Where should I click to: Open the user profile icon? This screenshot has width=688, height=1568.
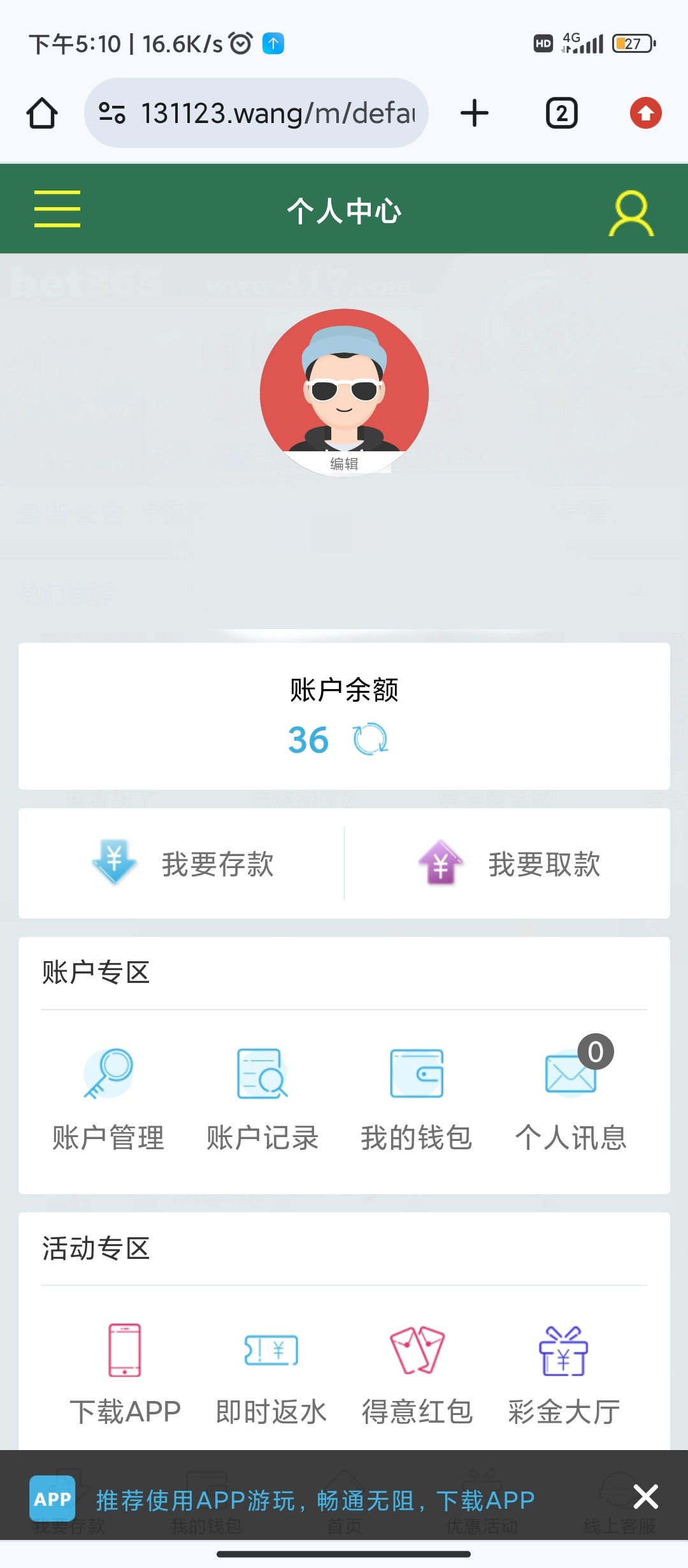[631, 214]
